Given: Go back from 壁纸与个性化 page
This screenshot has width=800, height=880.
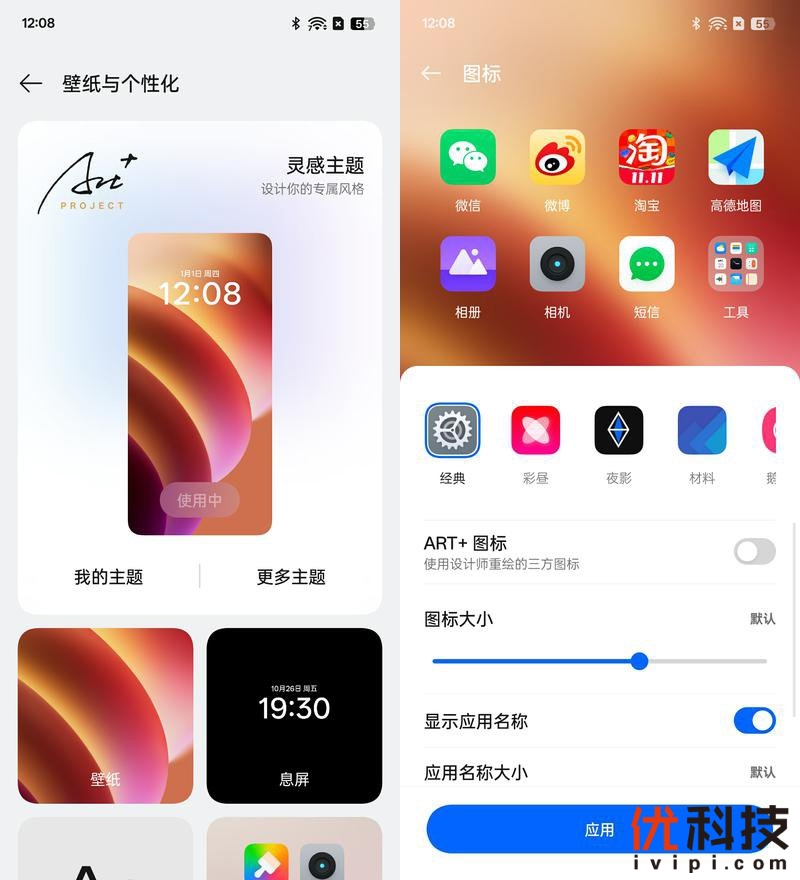Looking at the screenshot, I should [31, 84].
